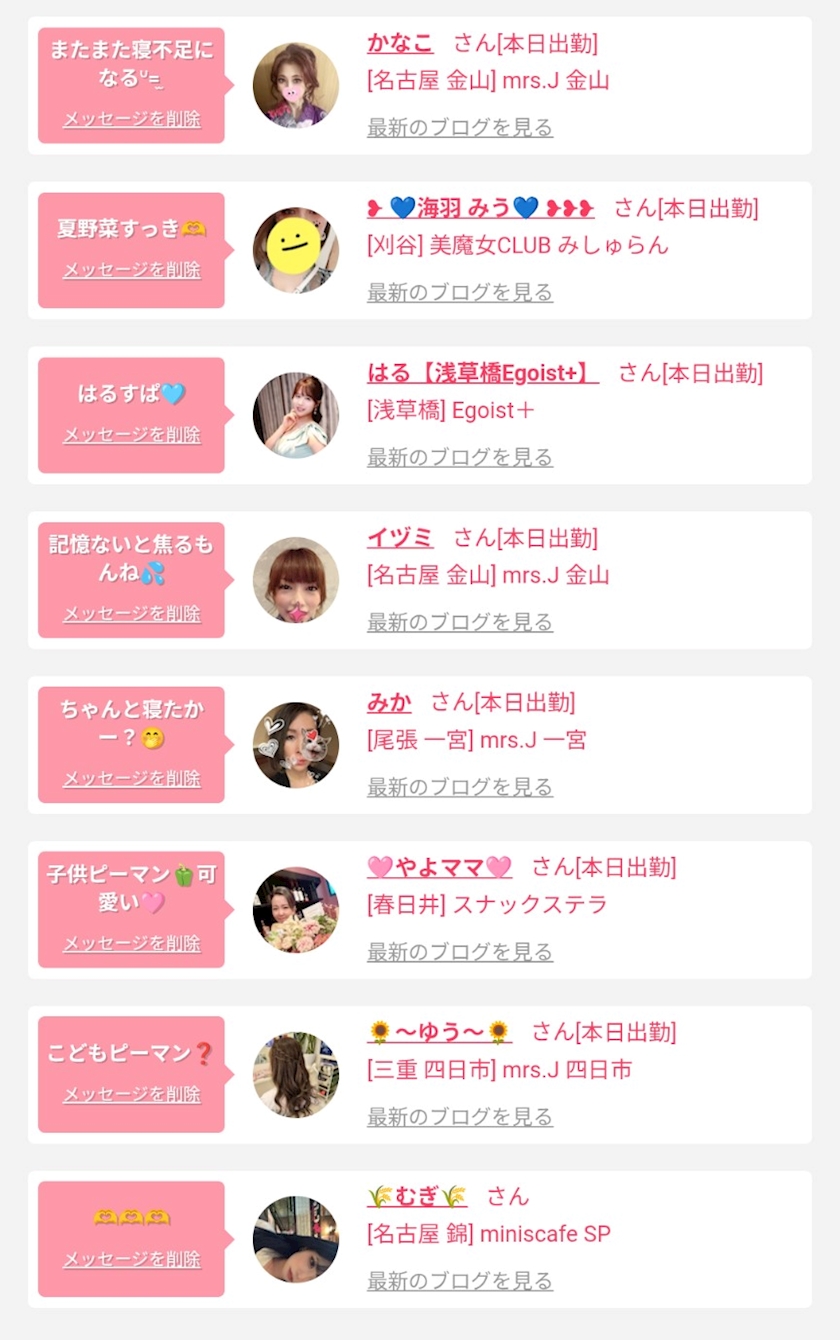Open むぎ's profile link
The height and width of the screenshot is (1340, 840).
[417, 1196]
